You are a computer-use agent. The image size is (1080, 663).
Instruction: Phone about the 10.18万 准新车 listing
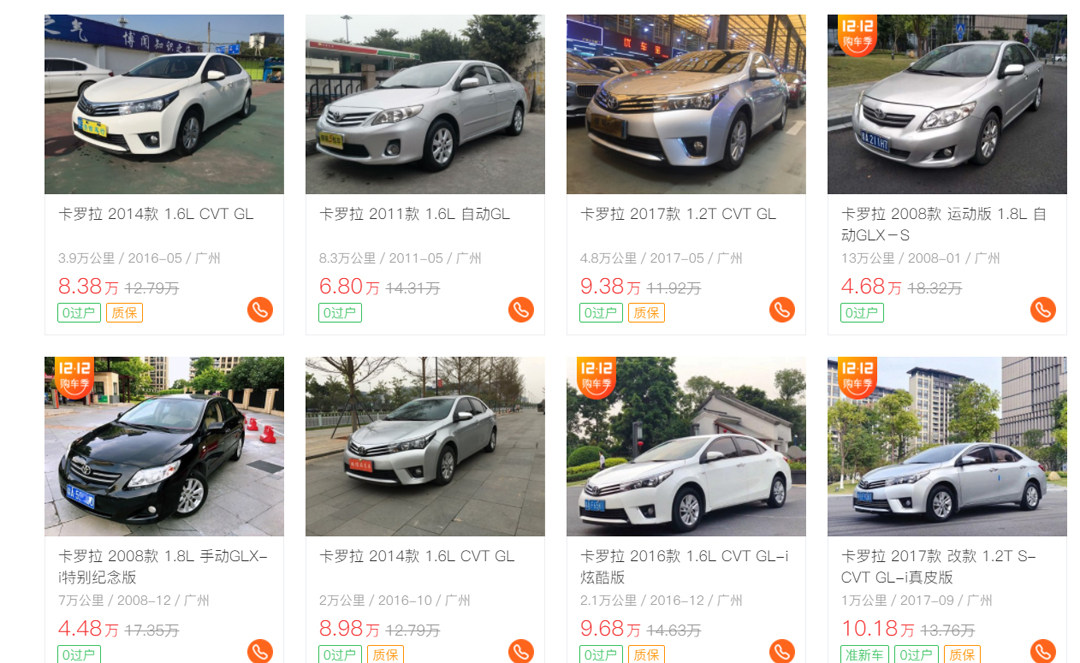1043,651
